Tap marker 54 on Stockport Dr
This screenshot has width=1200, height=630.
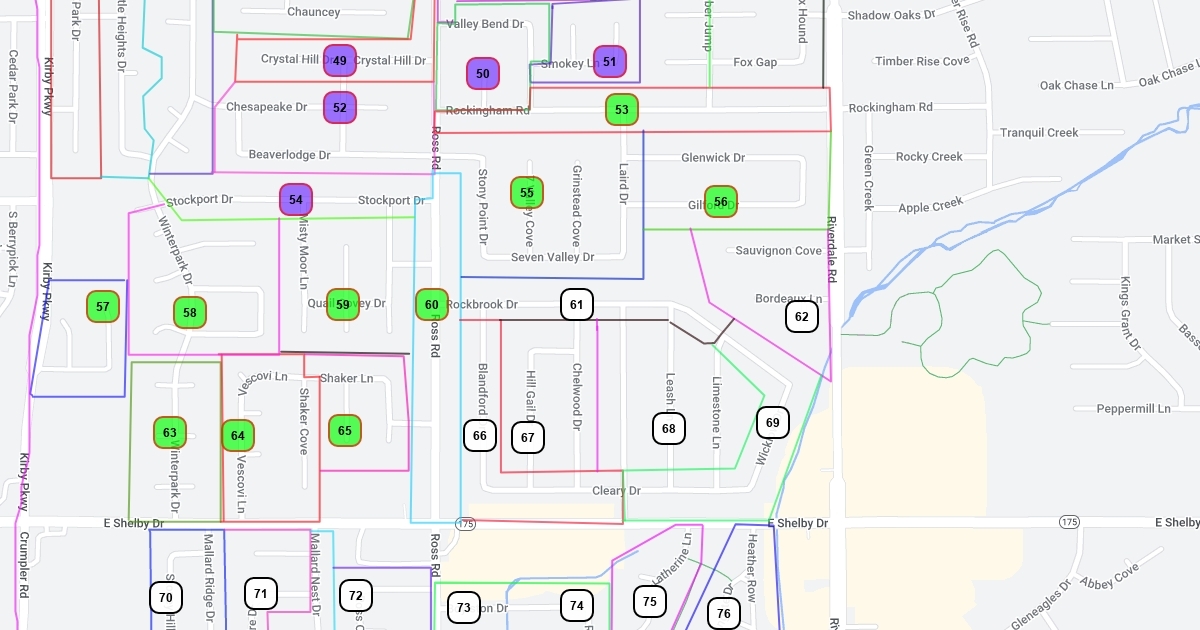(296, 200)
